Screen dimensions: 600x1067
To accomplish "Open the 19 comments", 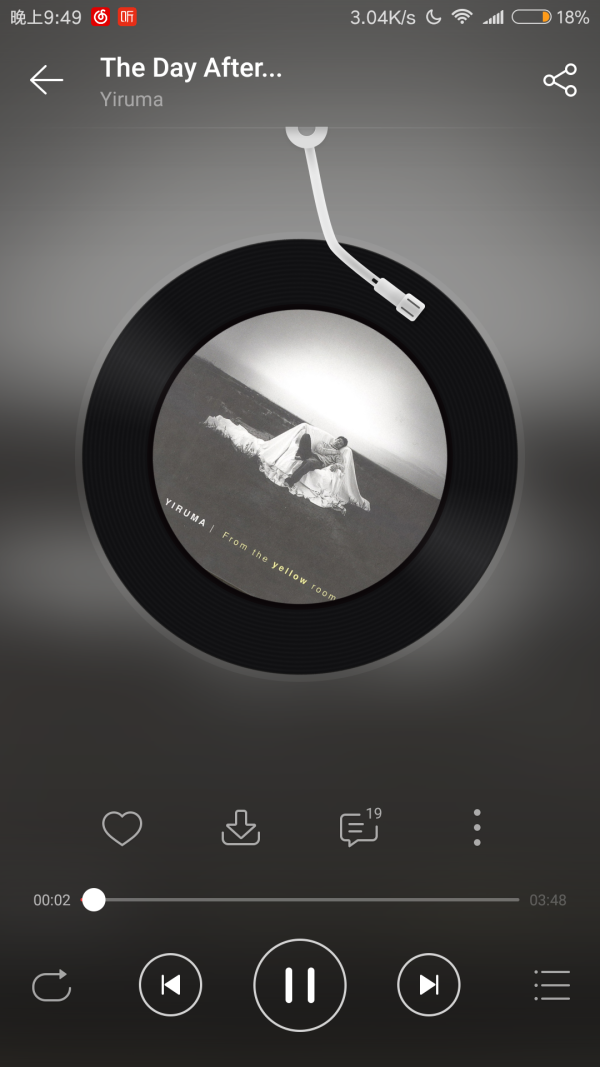I will click(359, 828).
